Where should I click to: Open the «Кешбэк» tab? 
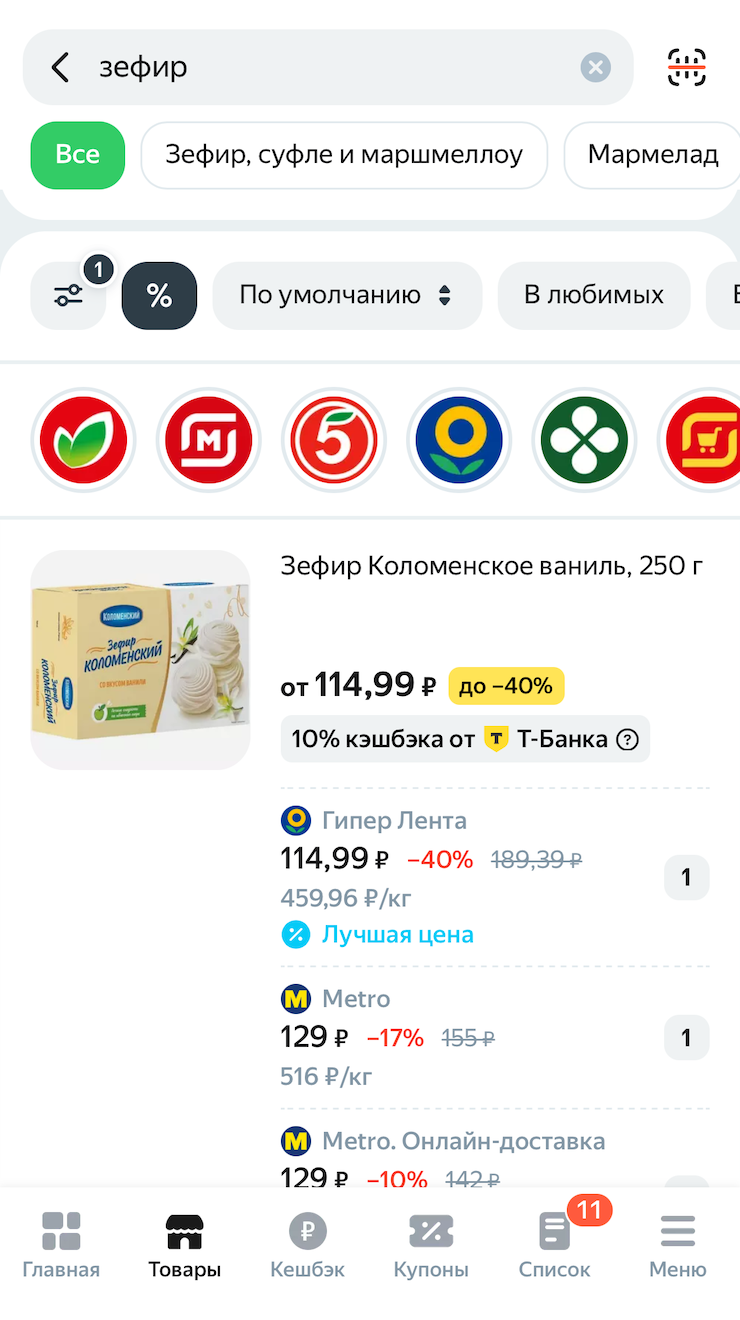[307, 1245]
